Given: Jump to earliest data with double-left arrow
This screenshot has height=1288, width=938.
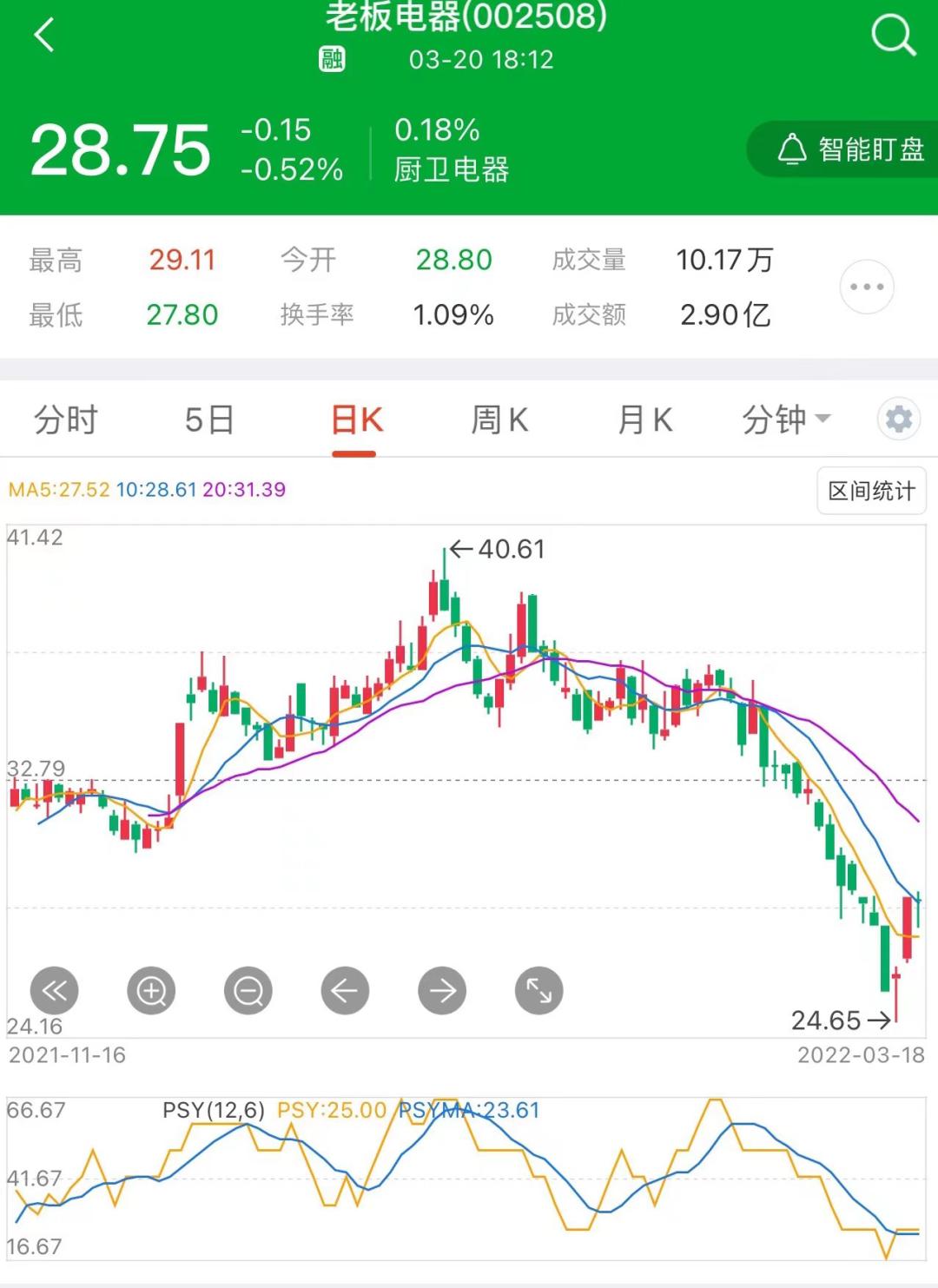Looking at the screenshot, I should click(x=54, y=991).
